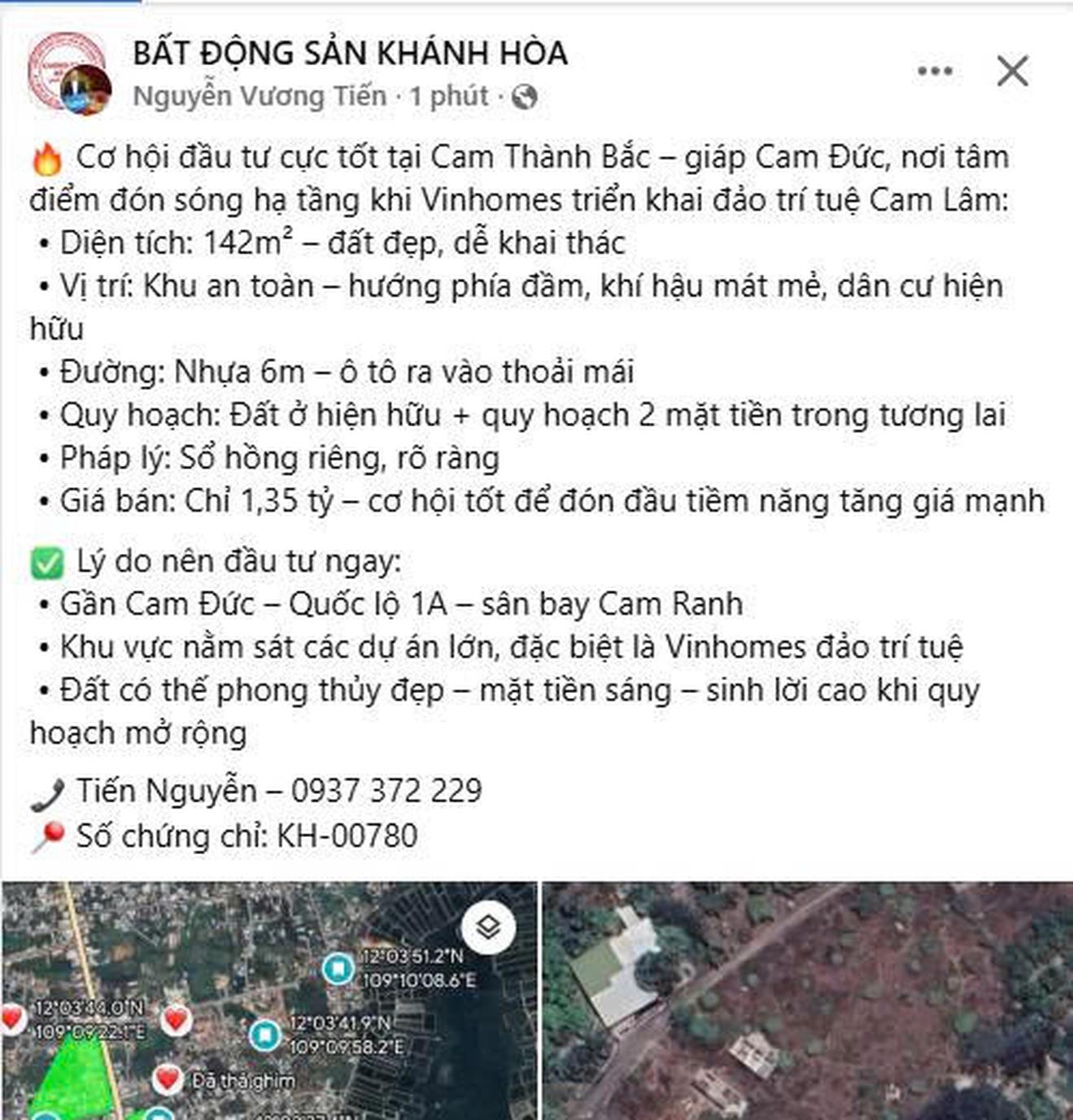
Task: Open the post via the 1 phút timestamp
Action: pyautogui.click(x=448, y=96)
